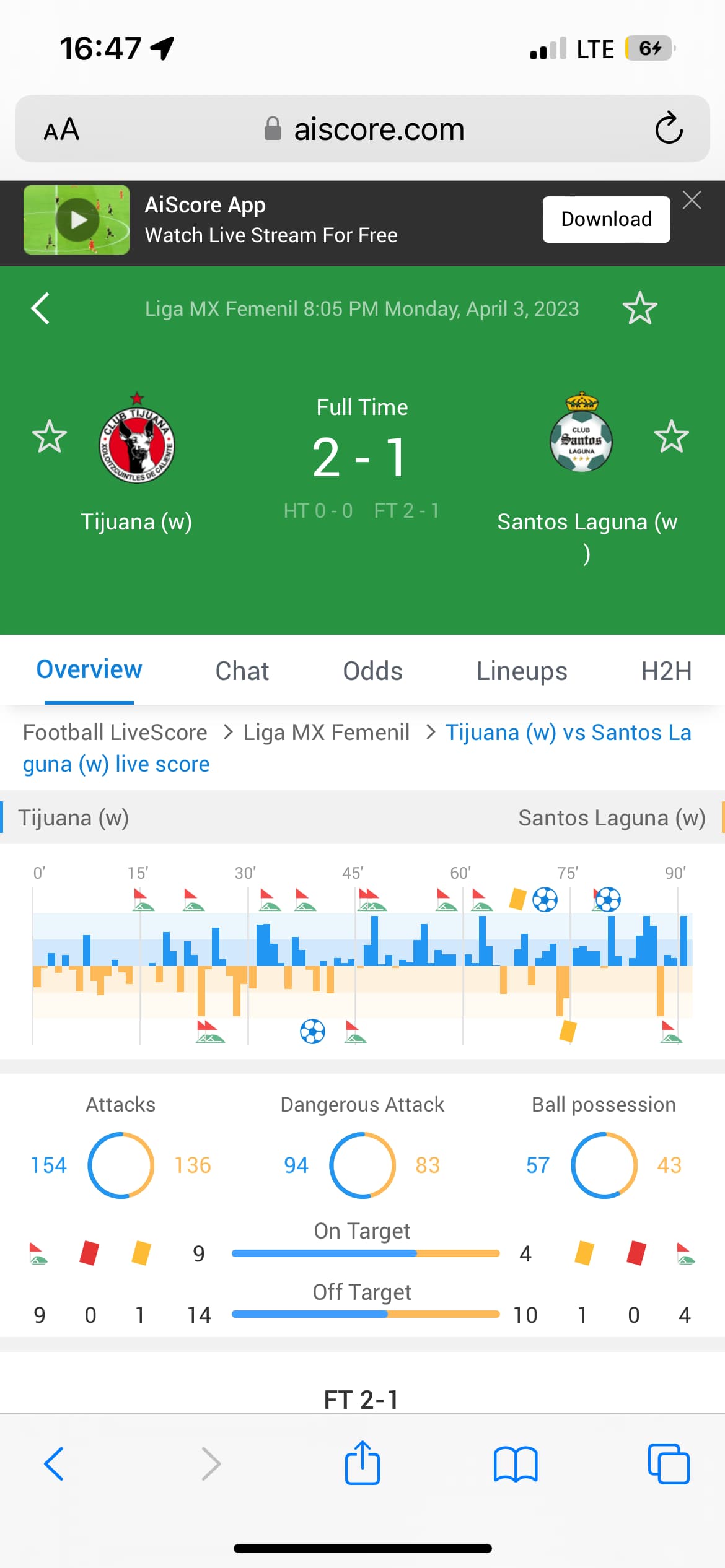Favorite this match with the top star
This screenshot has width=725, height=1568.
(639, 308)
